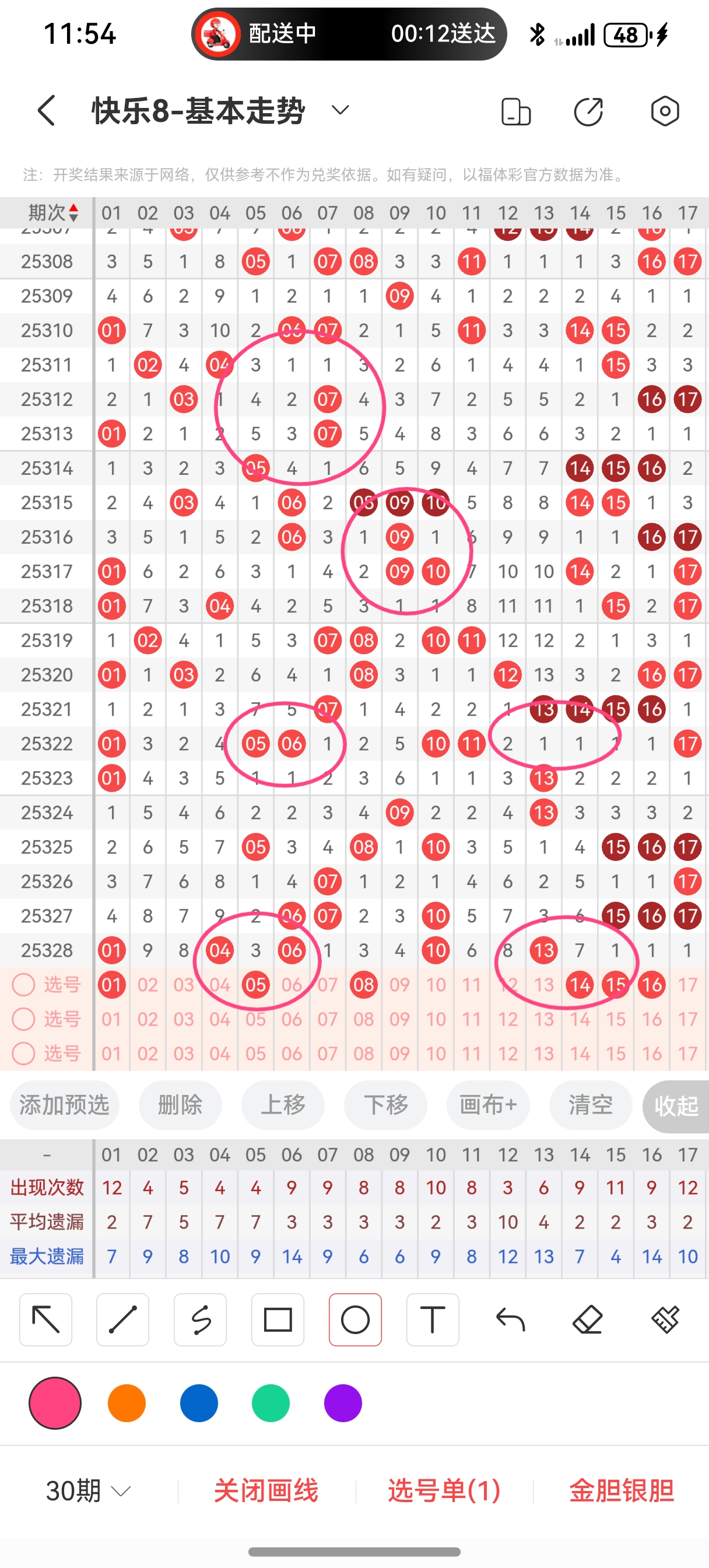Select the third 选号 row radio circle

pyautogui.click(x=24, y=1053)
